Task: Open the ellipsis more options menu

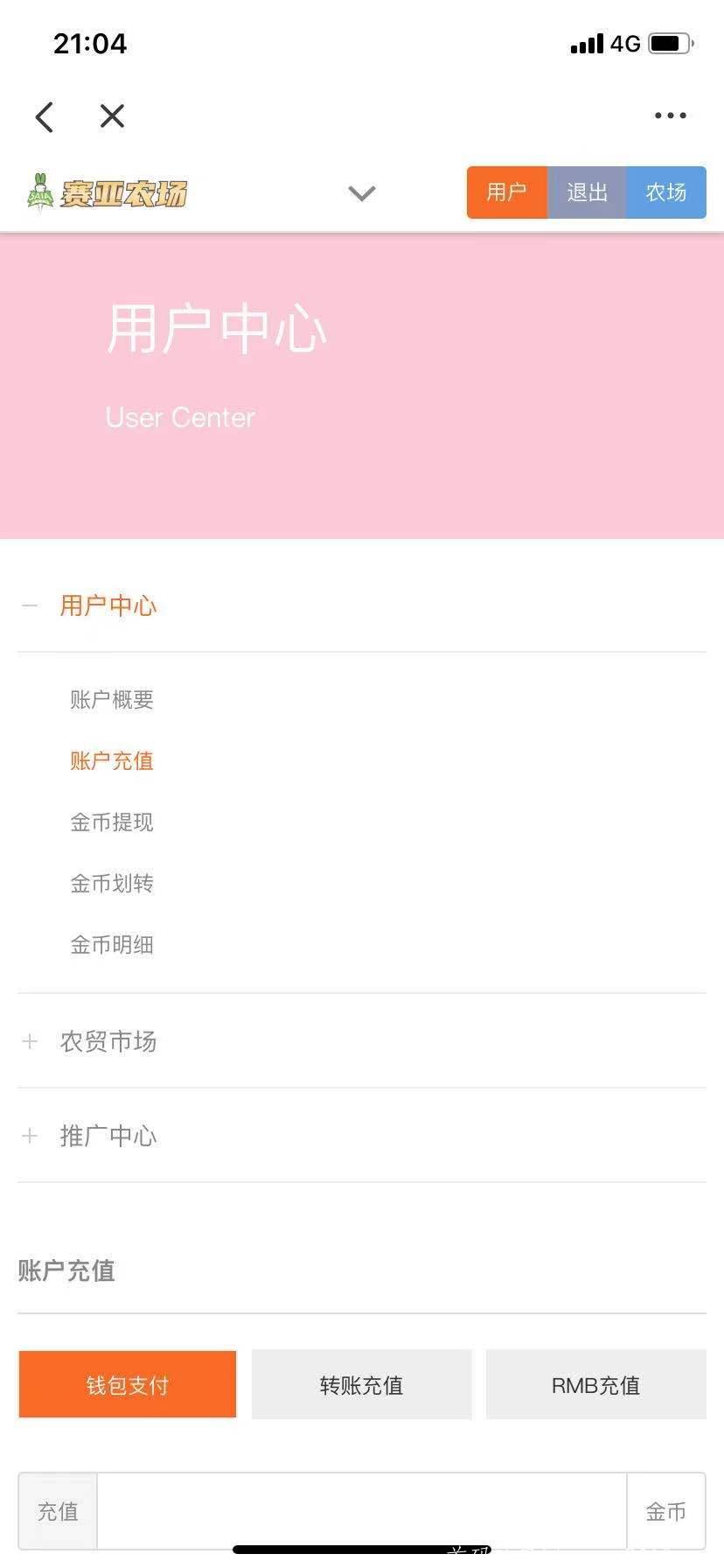Action: click(x=669, y=115)
